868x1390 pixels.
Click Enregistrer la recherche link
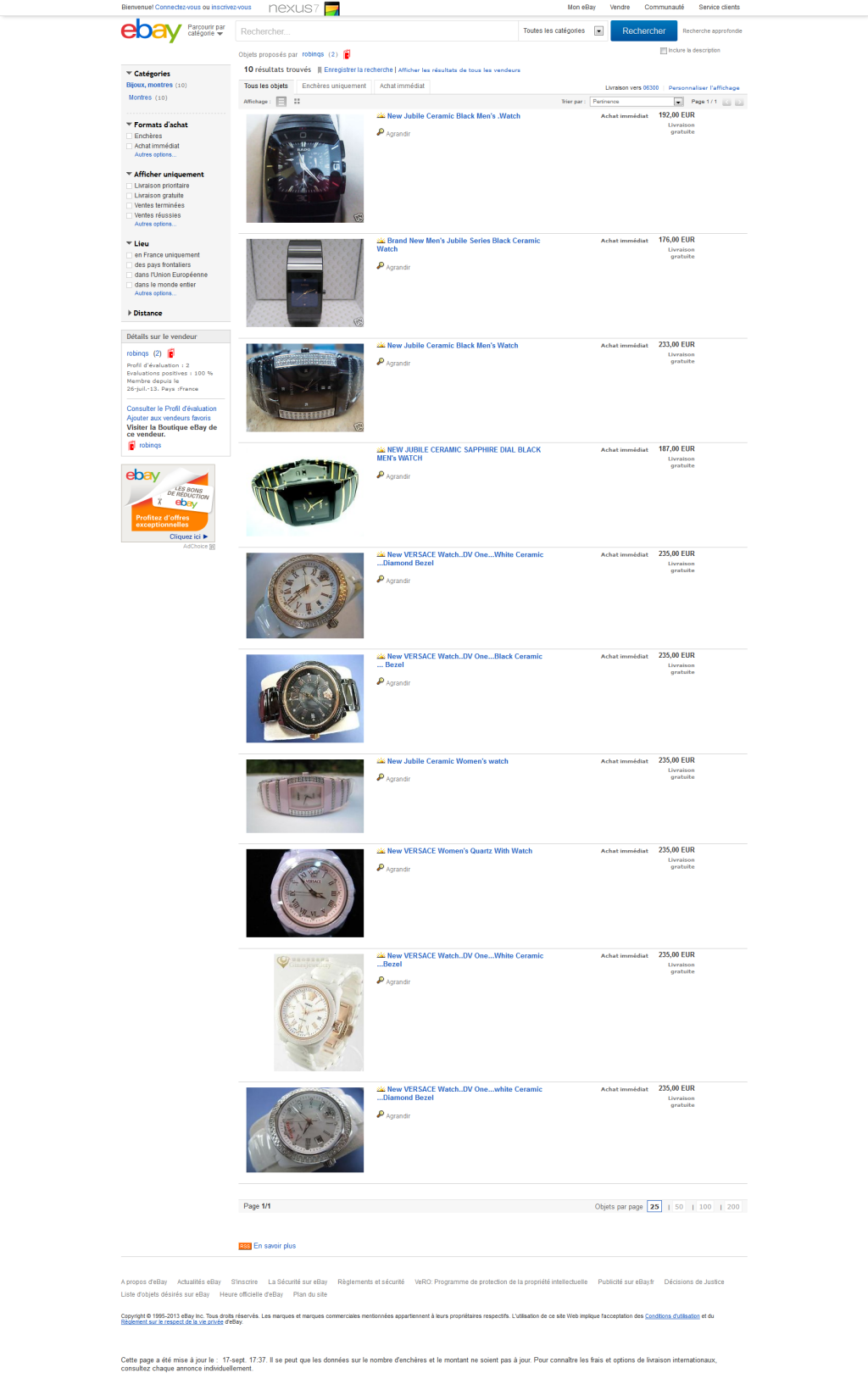click(358, 70)
